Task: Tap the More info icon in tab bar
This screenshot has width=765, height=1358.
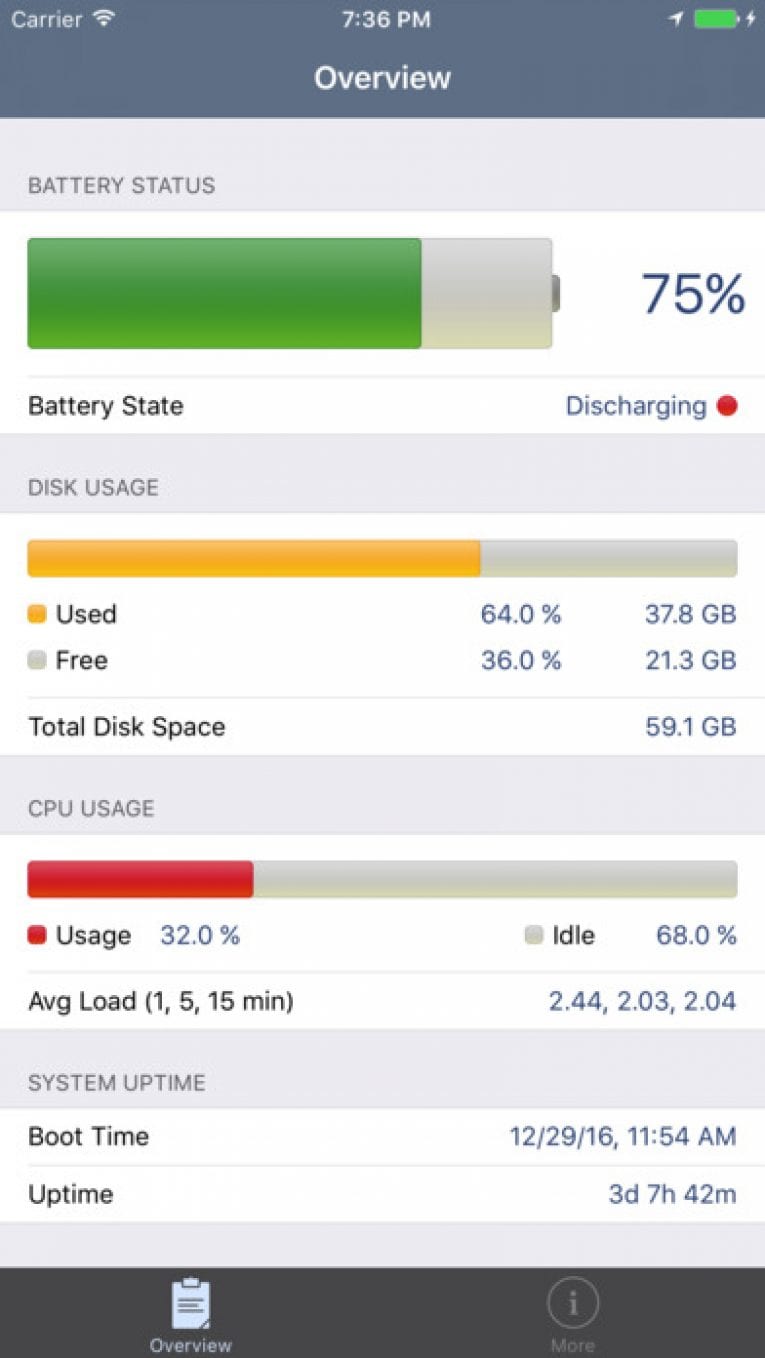Action: click(572, 1302)
